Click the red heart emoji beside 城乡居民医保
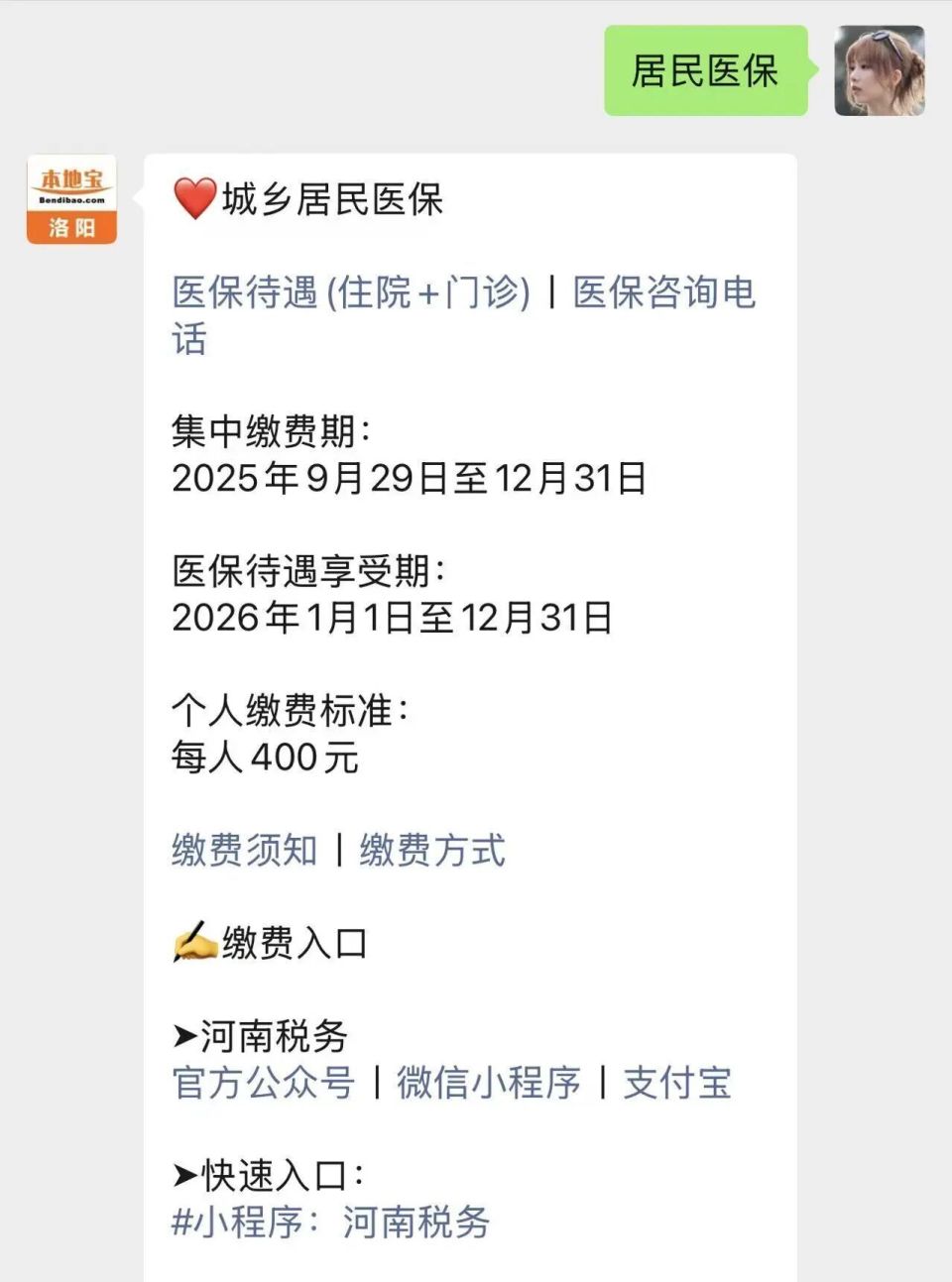Image resolution: width=952 pixels, height=1282 pixels. coord(194,197)
